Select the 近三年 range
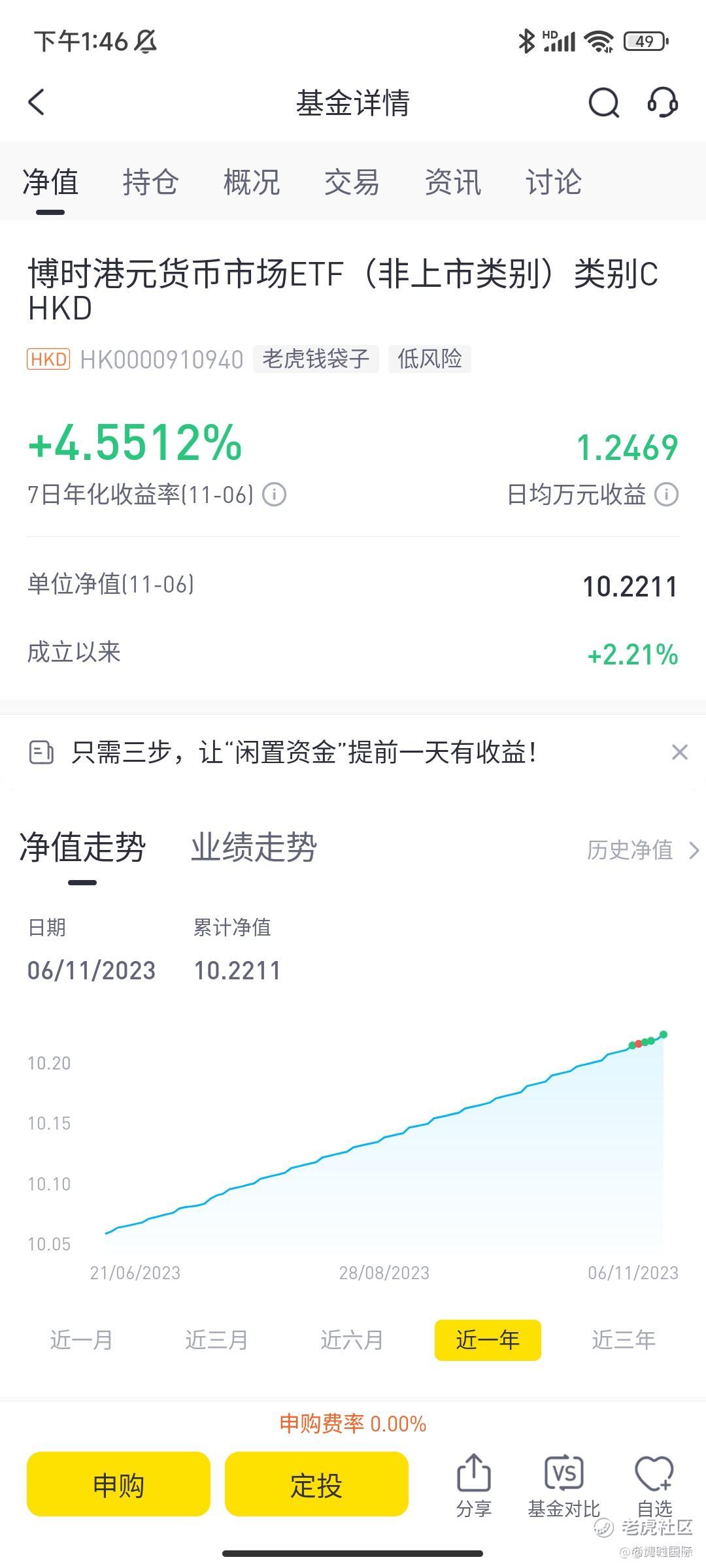The width and height of the screenshot is (706, 1568). [x=624, y=1340]
